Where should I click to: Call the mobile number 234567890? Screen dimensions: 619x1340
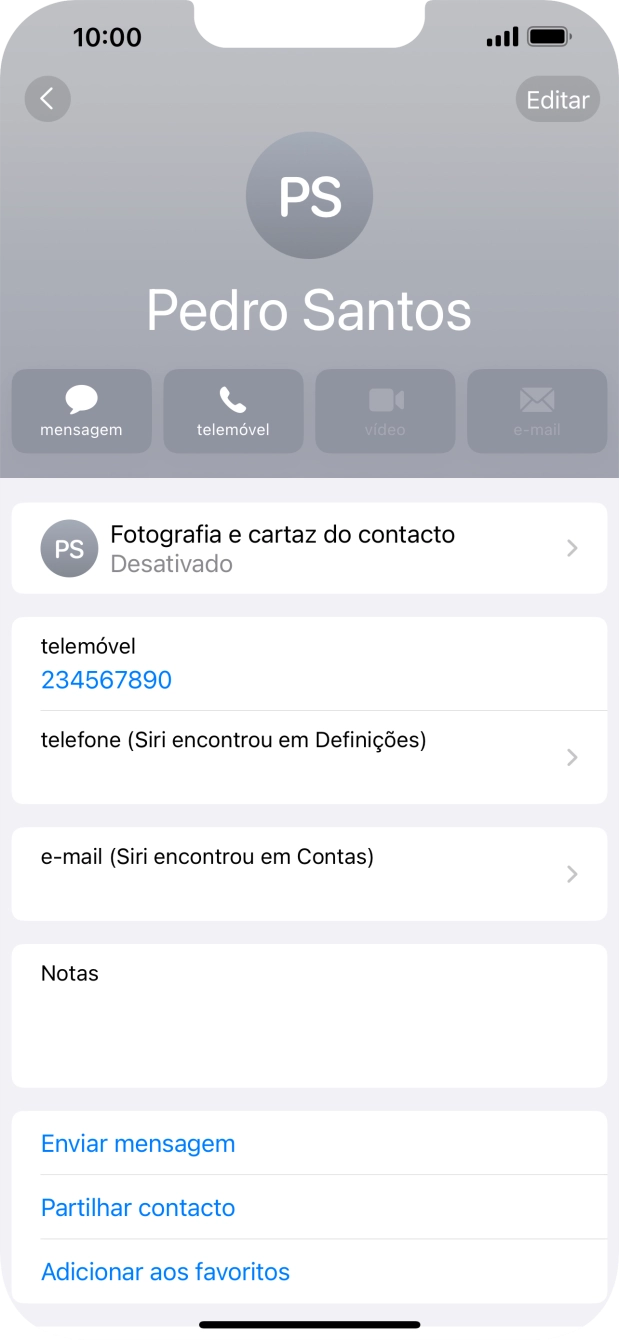point(107,680)
